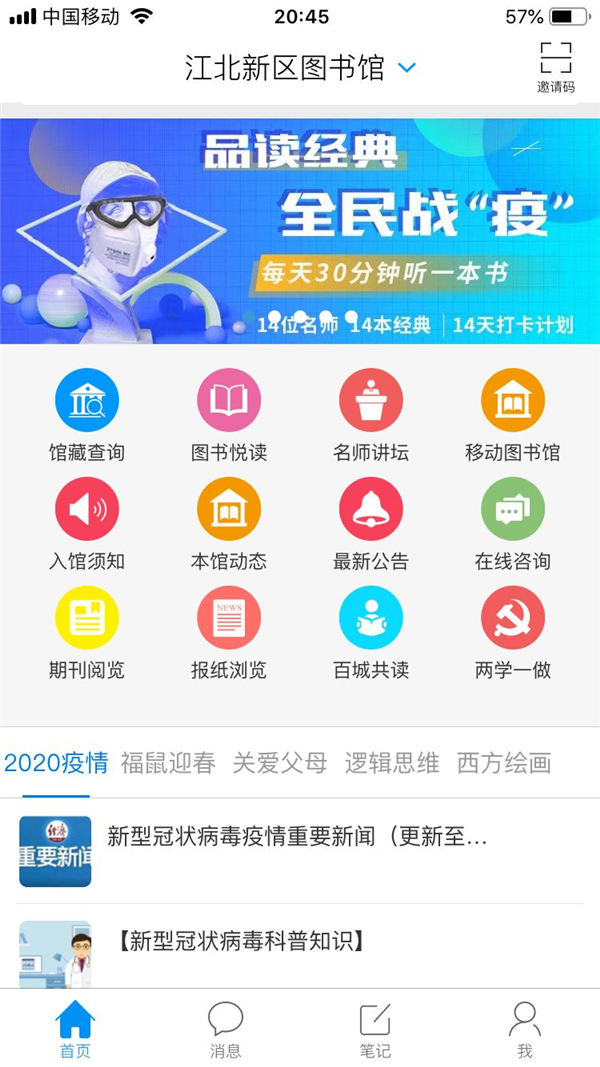Open 入馆须知 visitor notice
The height and width of the screenshot is (1067, 600).
click(x=87, y=524)
